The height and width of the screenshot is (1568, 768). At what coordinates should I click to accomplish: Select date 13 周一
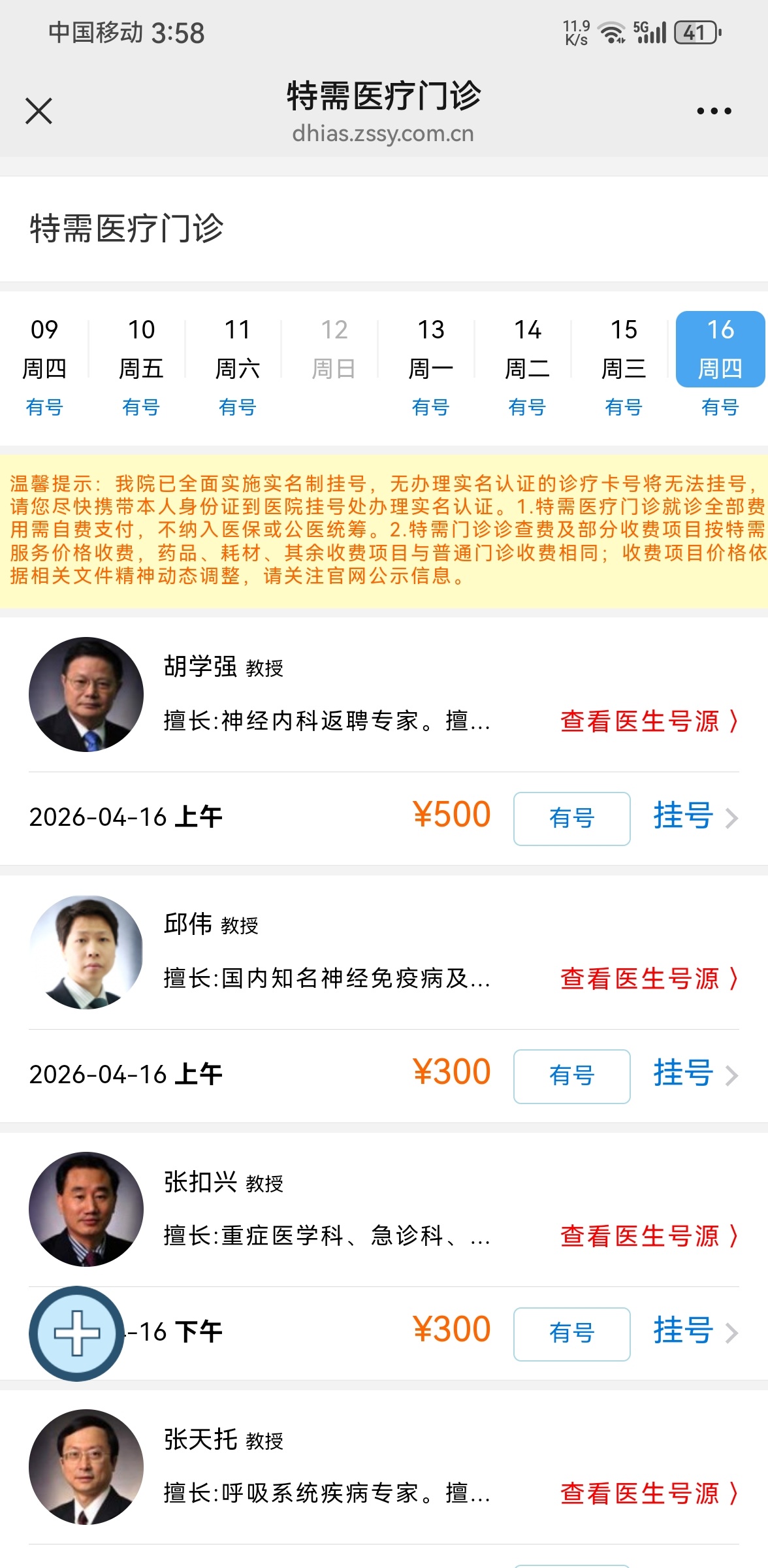click(431, 366)
